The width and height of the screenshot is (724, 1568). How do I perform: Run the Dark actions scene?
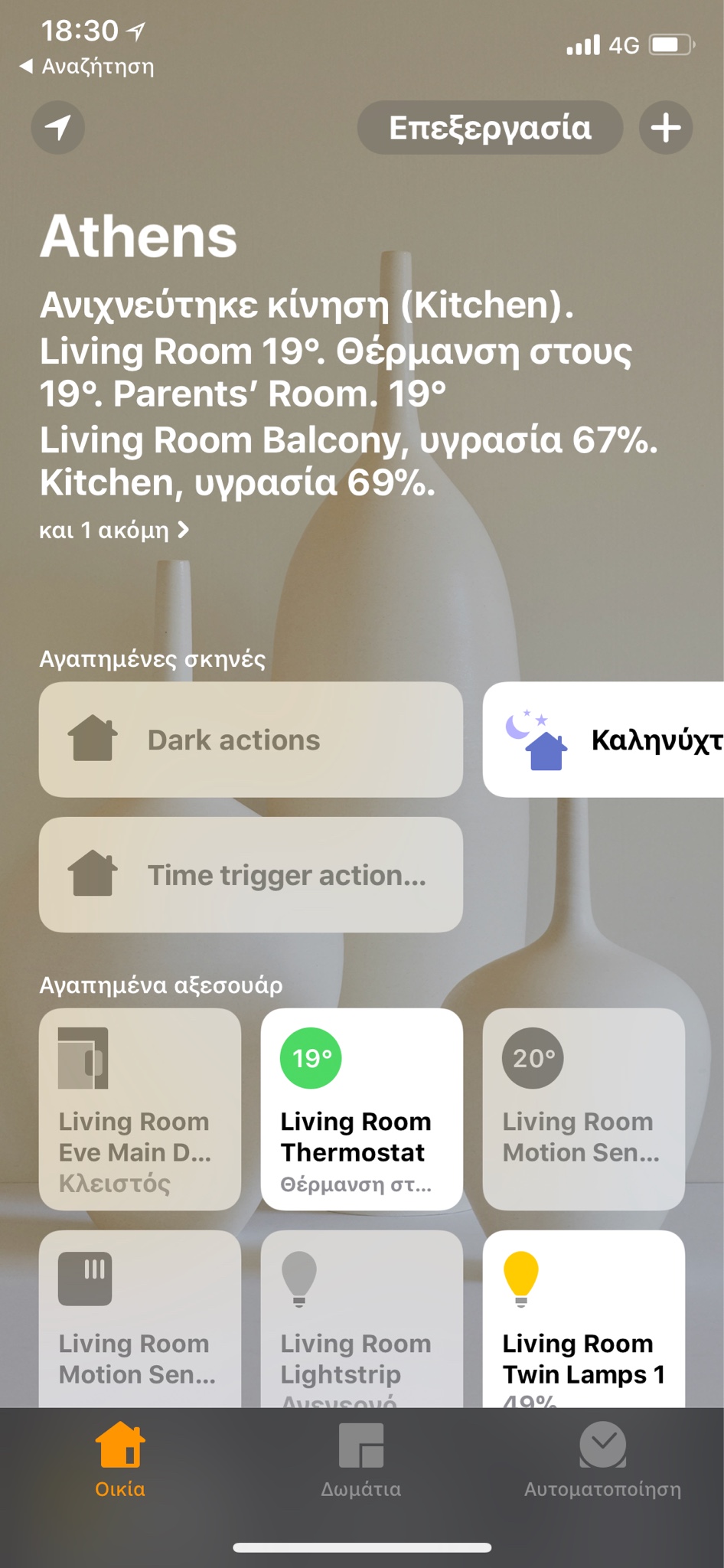(250, 740)
